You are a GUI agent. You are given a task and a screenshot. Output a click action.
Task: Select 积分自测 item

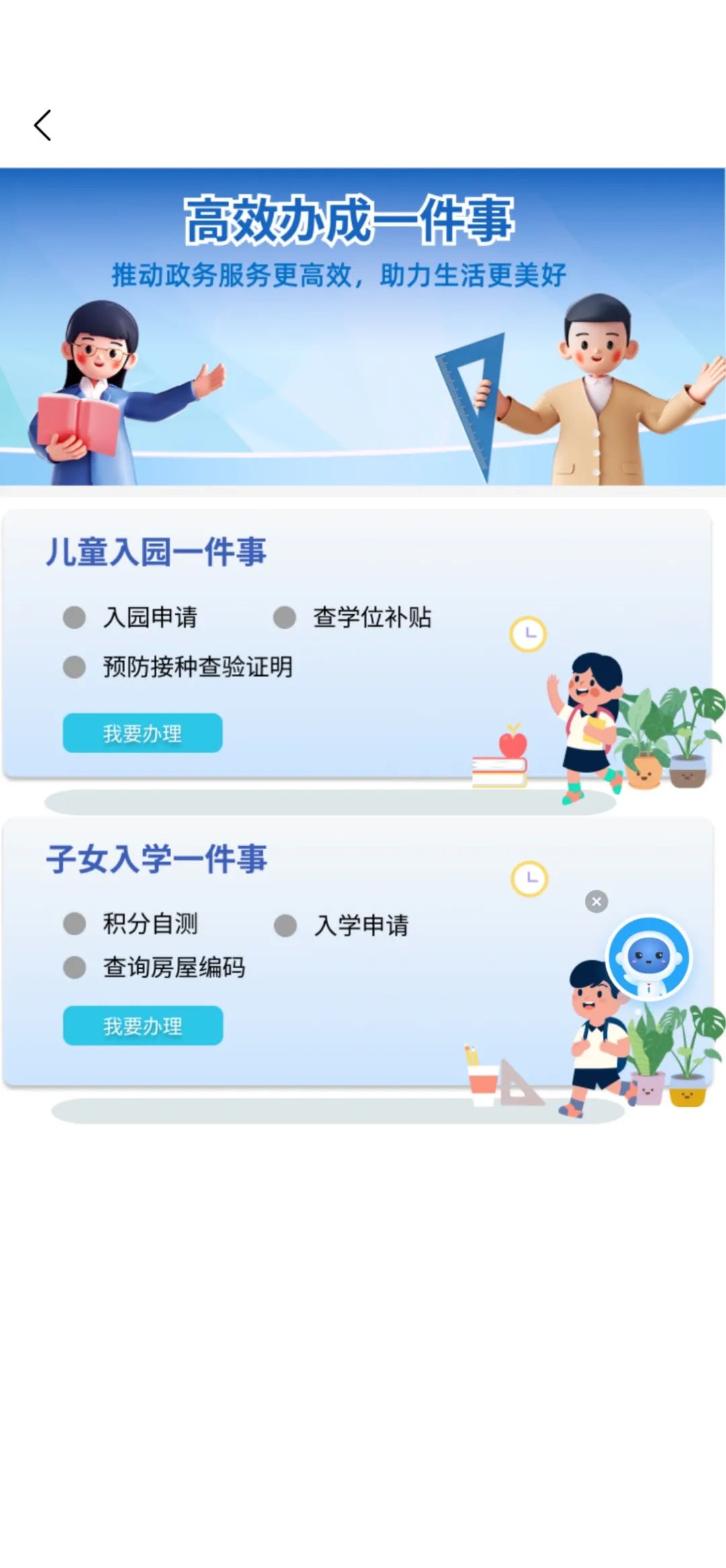pyautogui.click(x=149, y=924)
